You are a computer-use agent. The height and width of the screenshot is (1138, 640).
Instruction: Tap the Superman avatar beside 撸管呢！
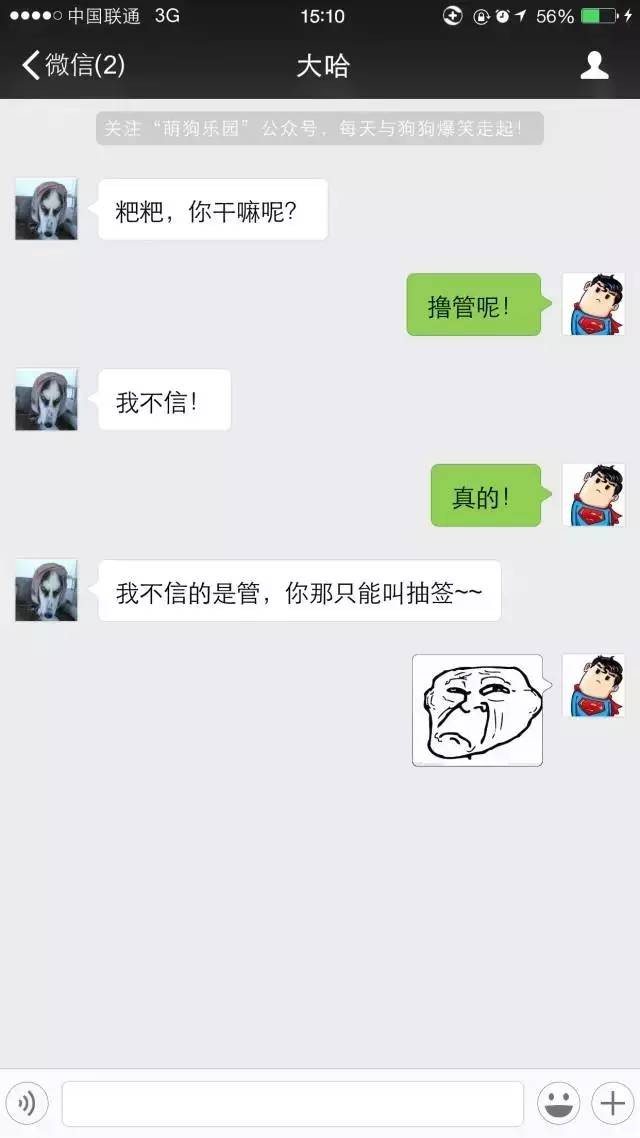pos(593,304)
